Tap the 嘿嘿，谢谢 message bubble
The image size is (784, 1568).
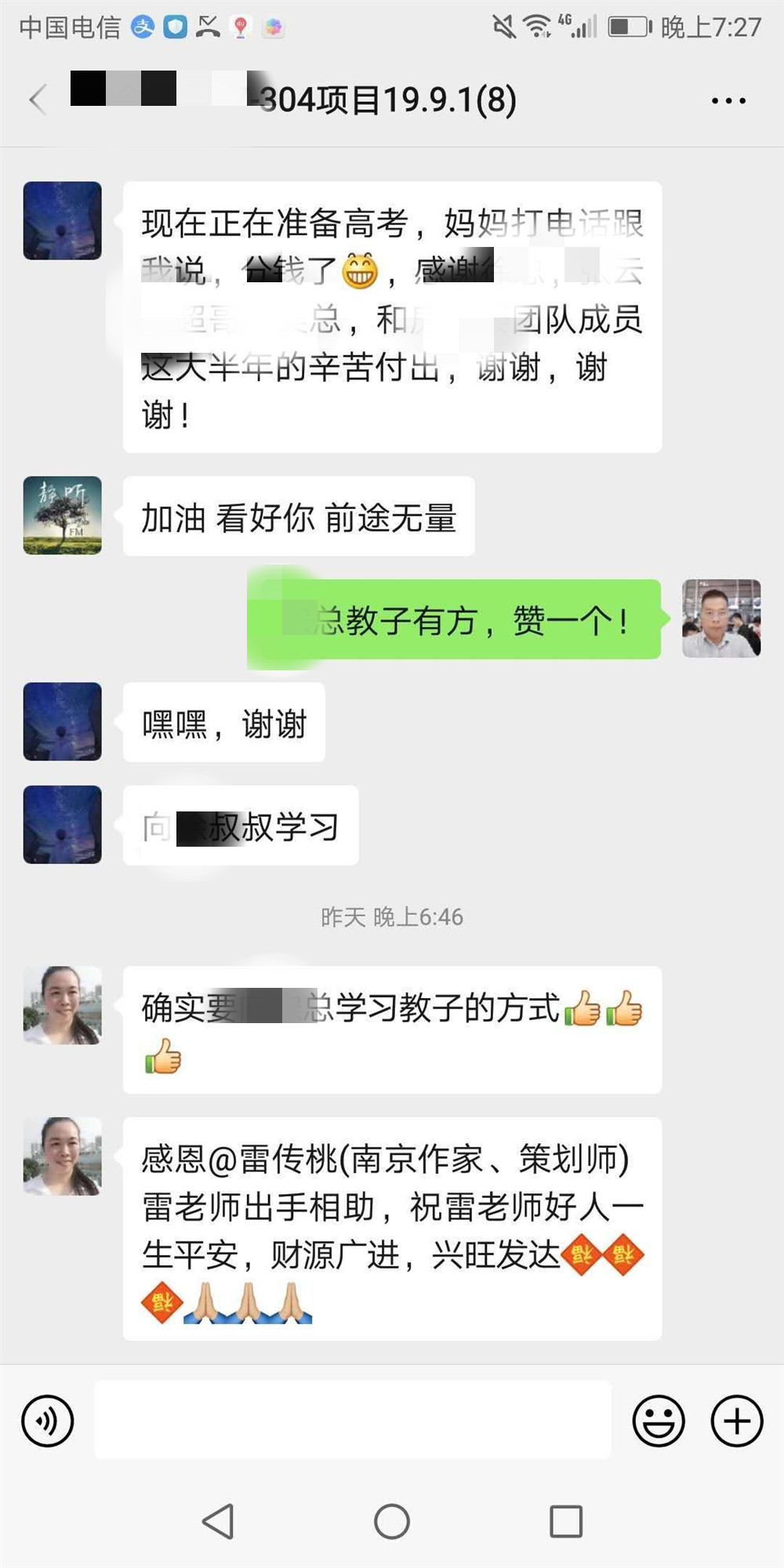coord(223,722)
